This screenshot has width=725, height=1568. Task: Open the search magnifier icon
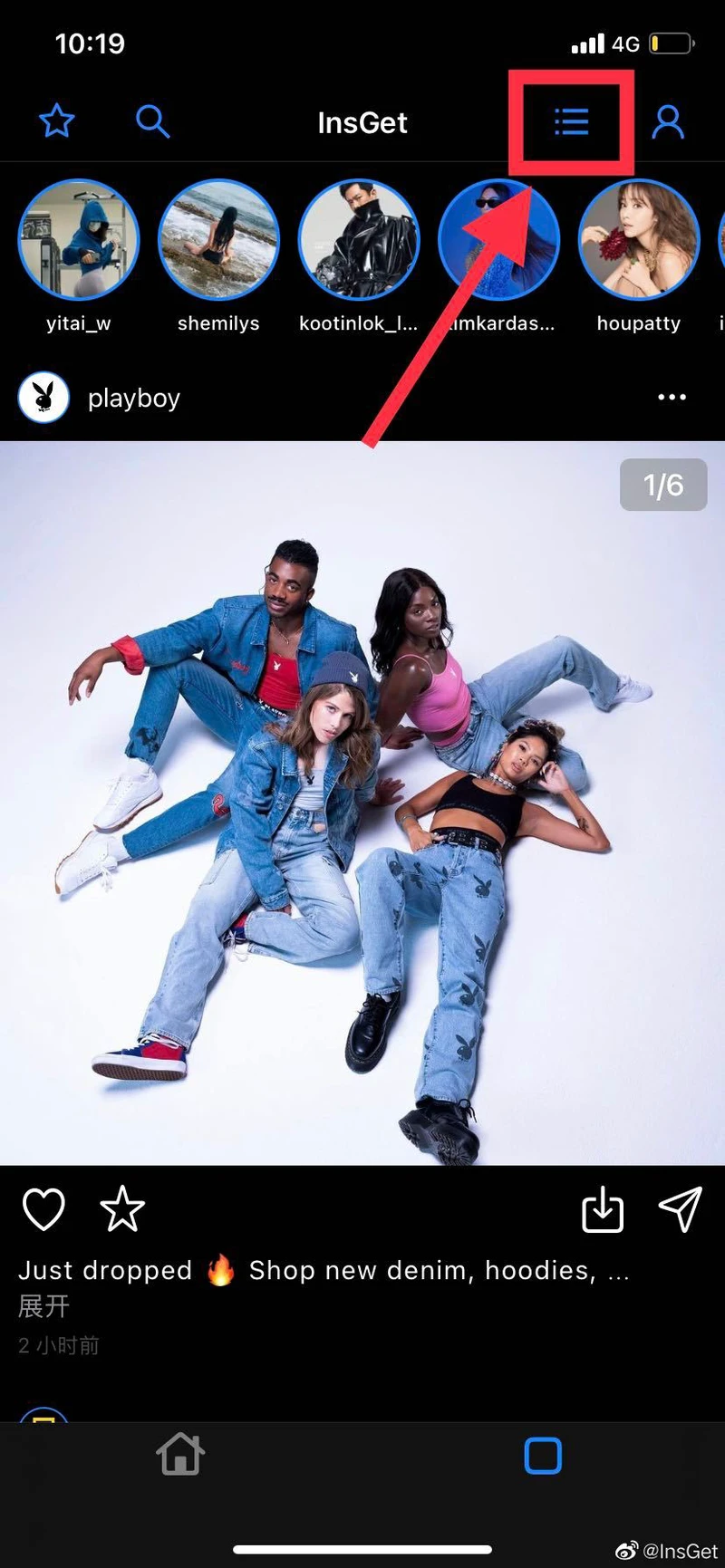(152, 120)
